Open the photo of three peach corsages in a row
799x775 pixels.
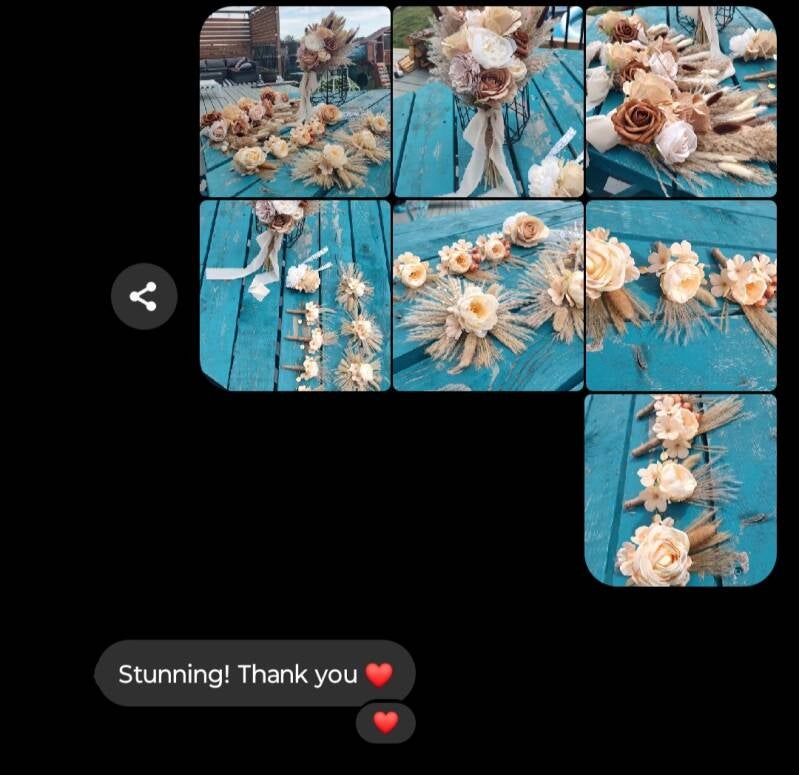tap(680, 295)
